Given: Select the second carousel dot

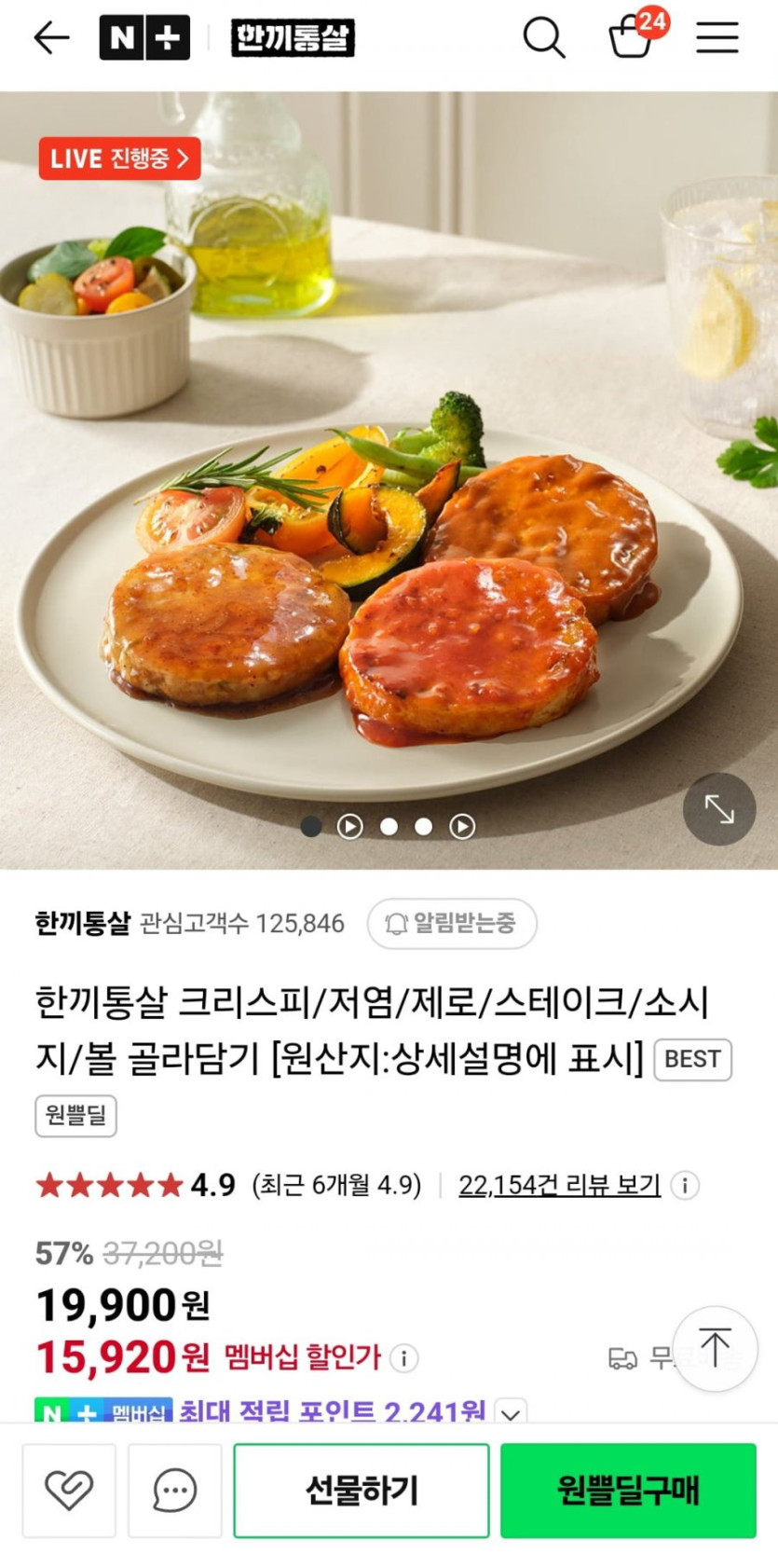Looking at the screenshot, I should click(388, 826).
